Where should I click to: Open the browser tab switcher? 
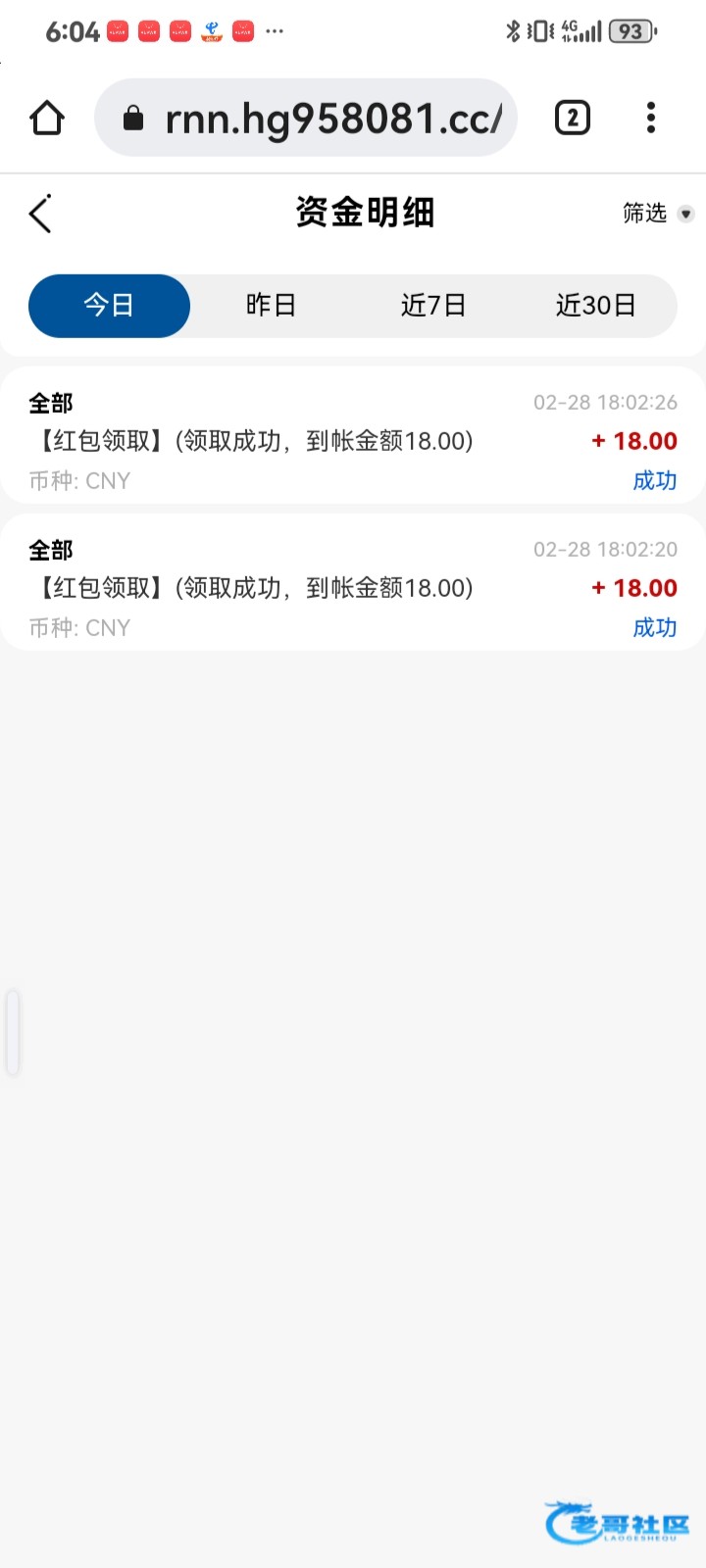(x=573, y=119)
